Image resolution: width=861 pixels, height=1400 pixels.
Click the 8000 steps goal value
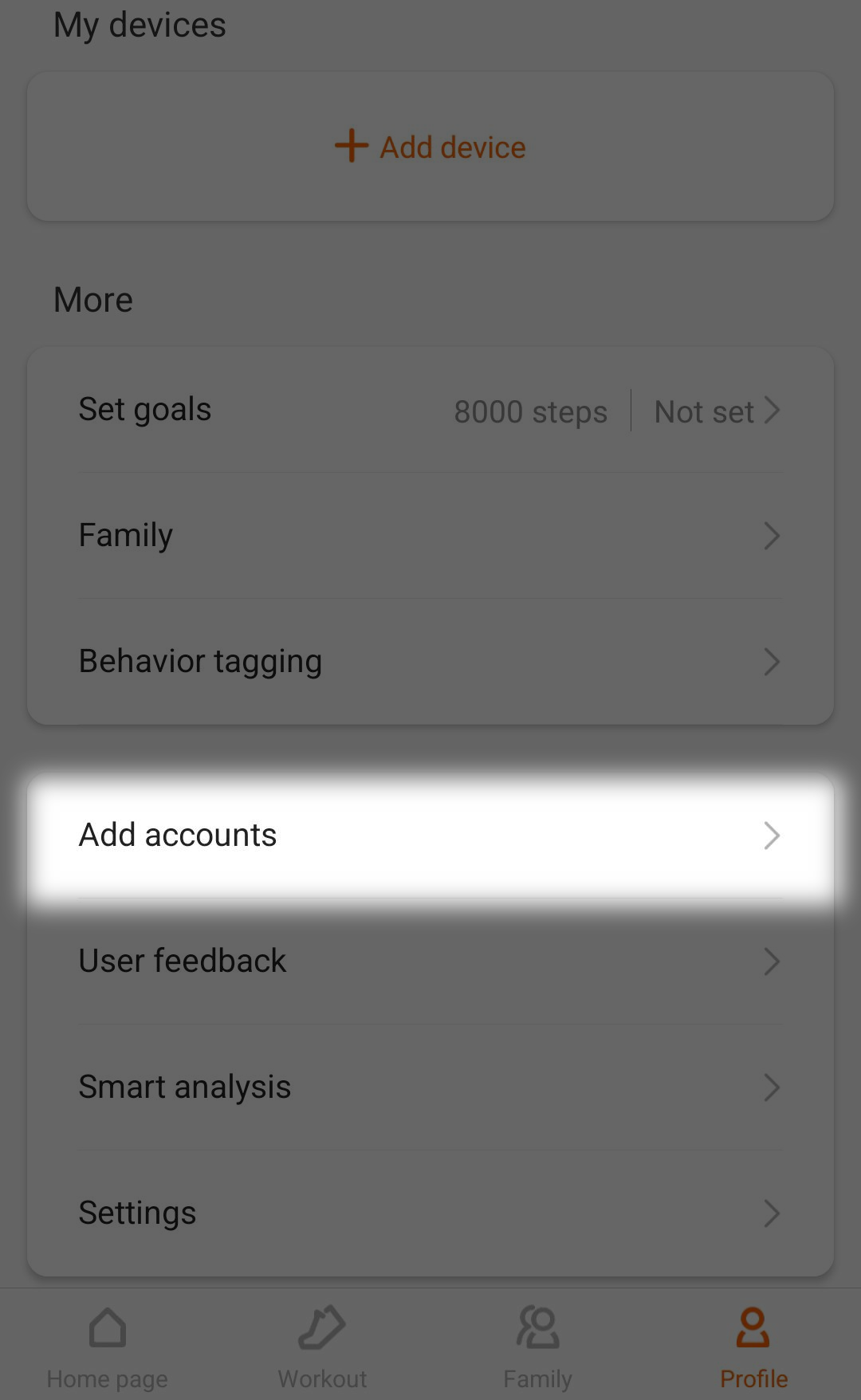530,411
